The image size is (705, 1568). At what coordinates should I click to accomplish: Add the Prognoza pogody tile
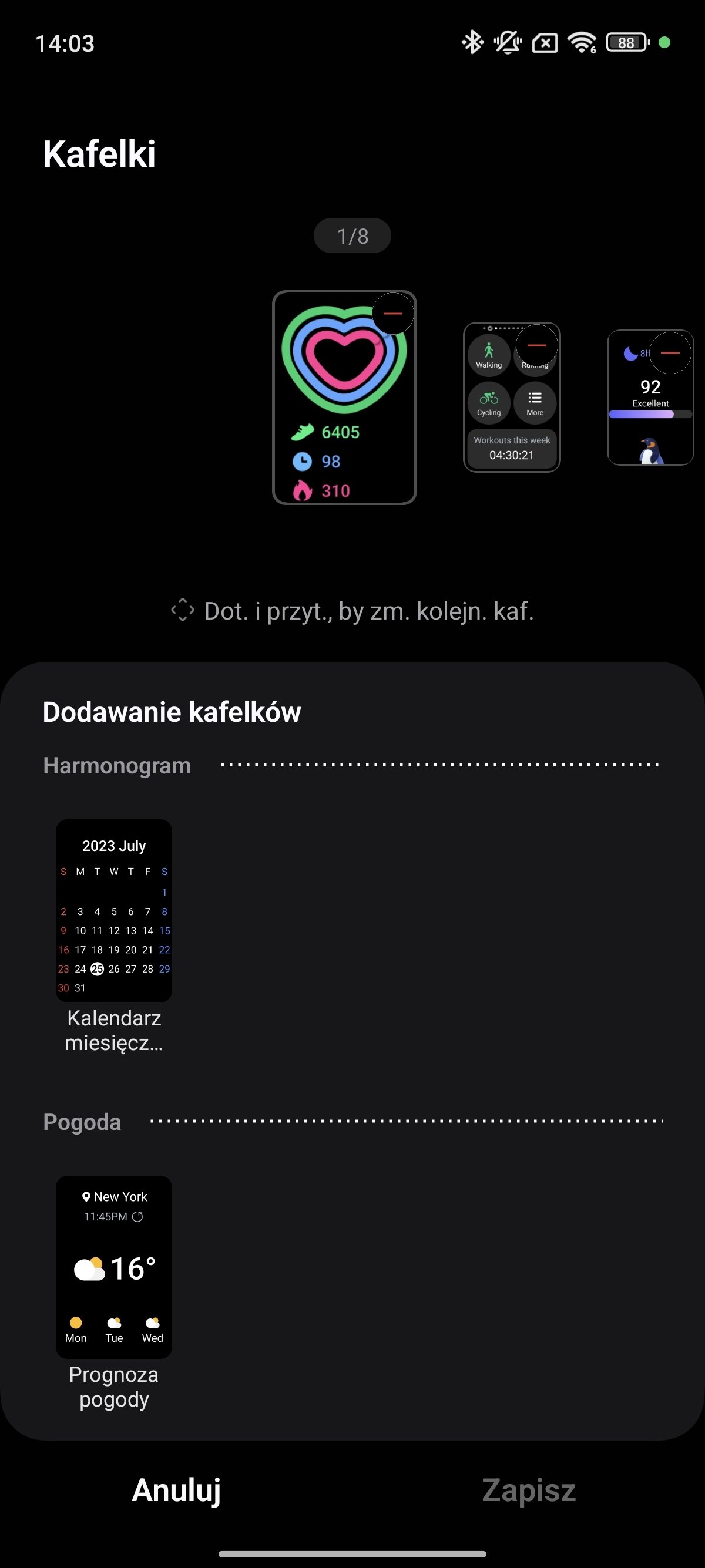(x=114, y=1267)
